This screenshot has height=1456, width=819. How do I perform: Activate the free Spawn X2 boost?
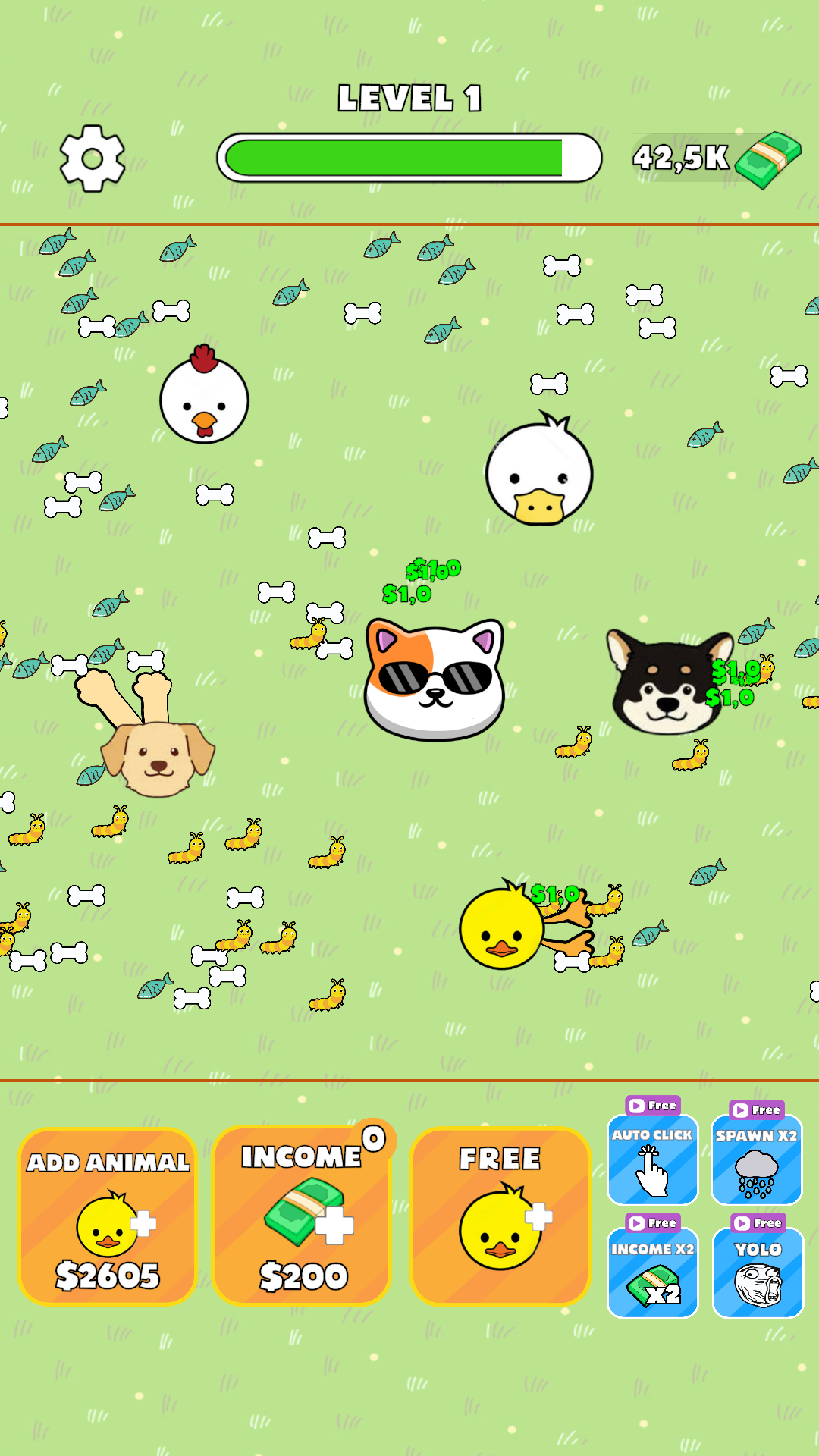click(756, 1160)
